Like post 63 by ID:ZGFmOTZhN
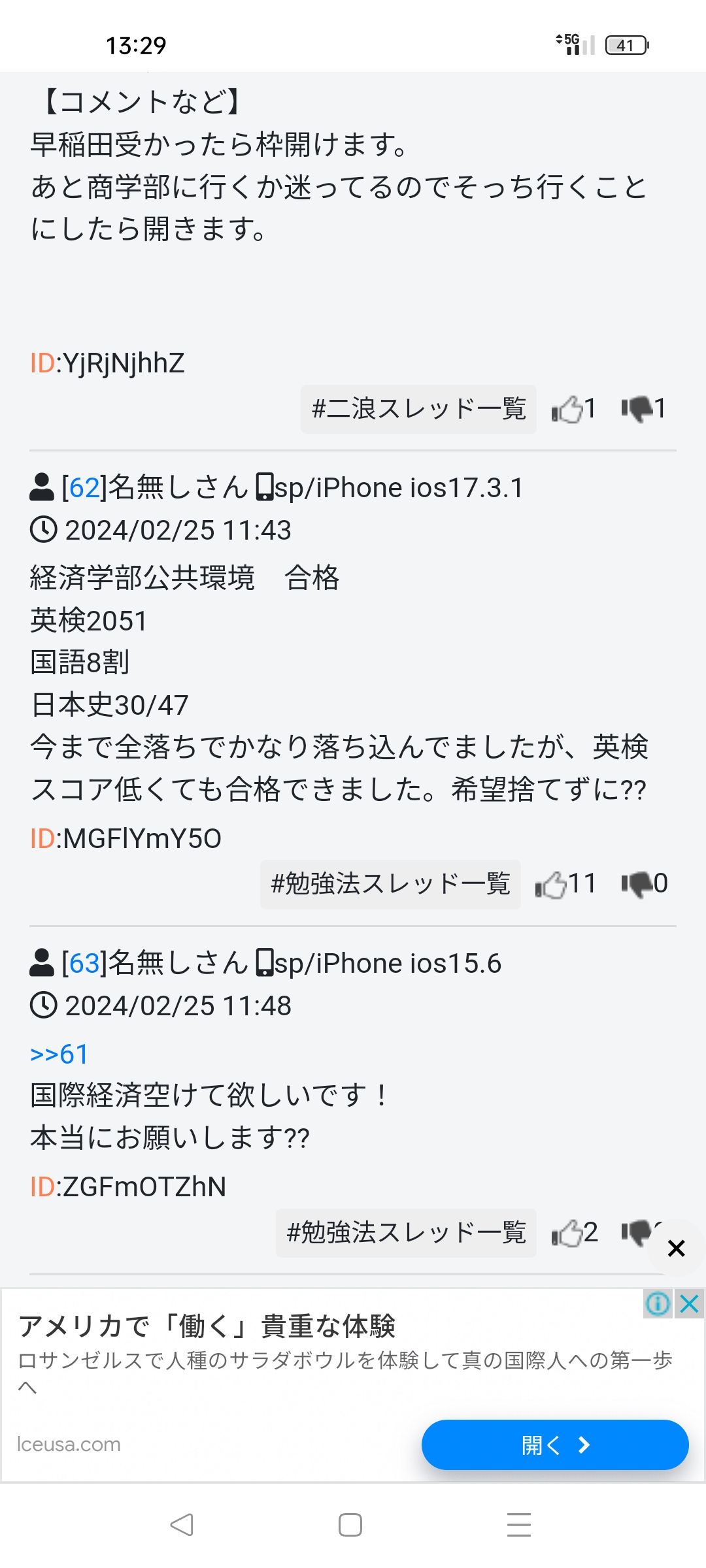This screenshot has height=1568, width=706. pyautogui.click(x=567, y=1233)
